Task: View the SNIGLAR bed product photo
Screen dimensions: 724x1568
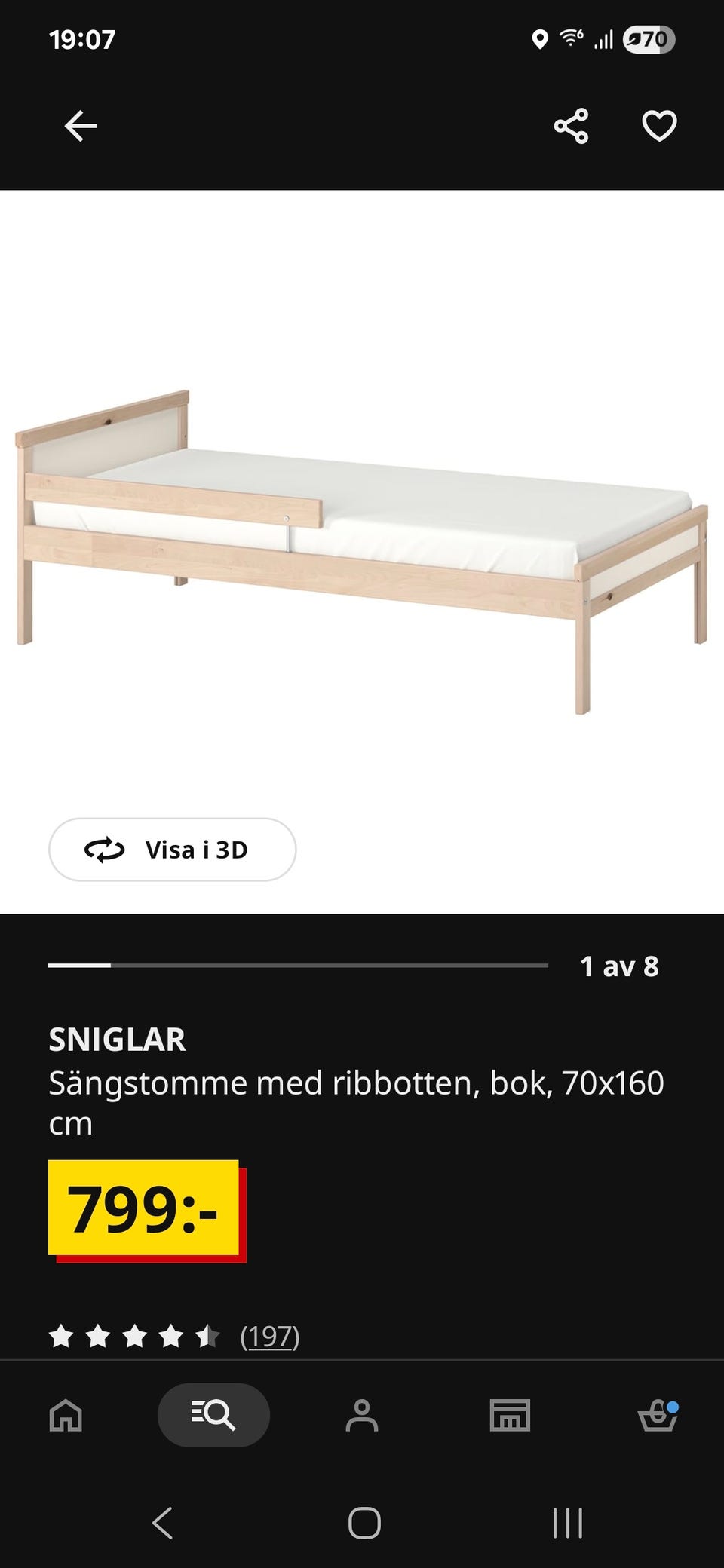Action: (362, 543)
